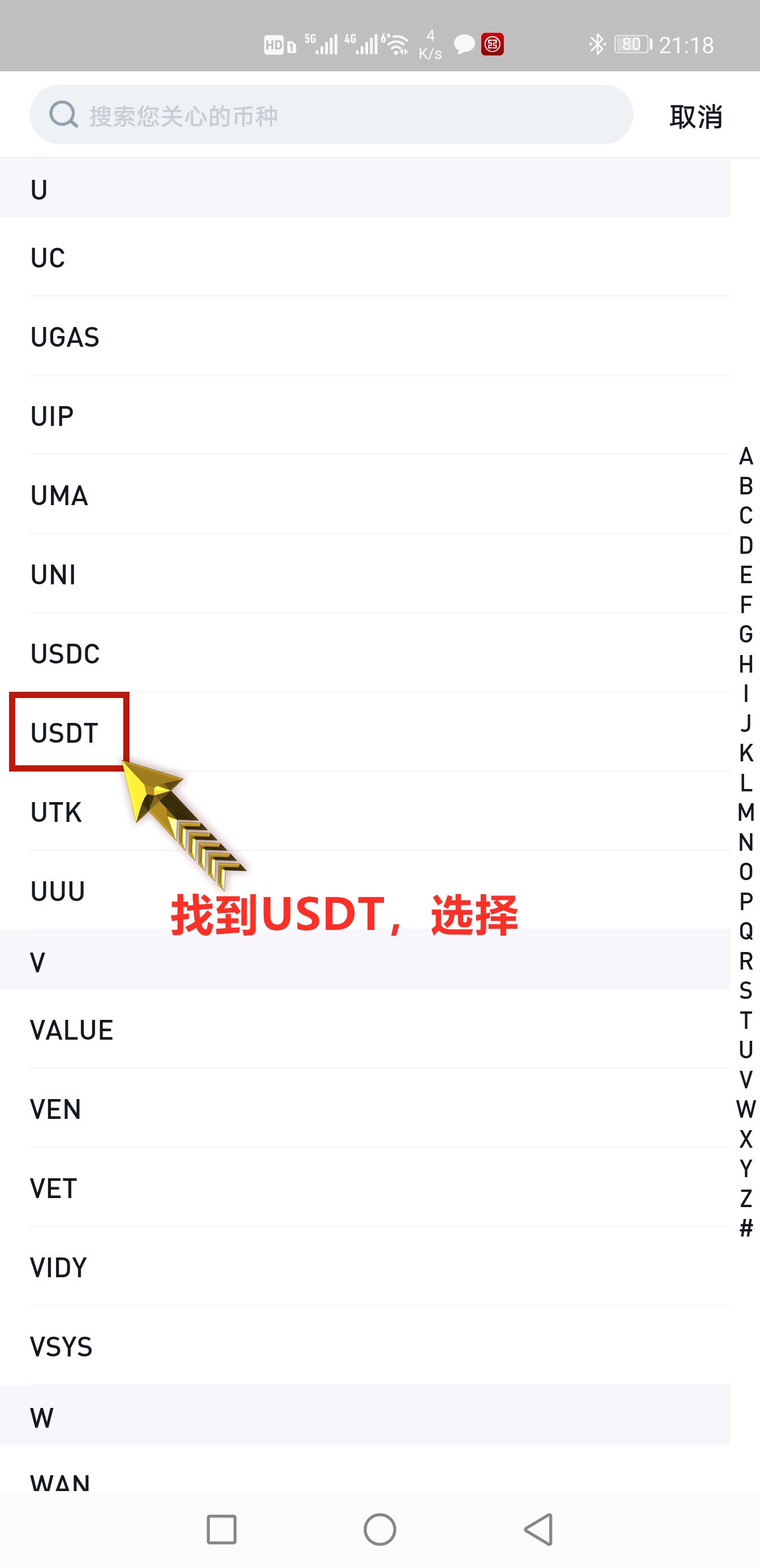Select the VSYS coin
760x1568 pixels.
coord(365,1346)
